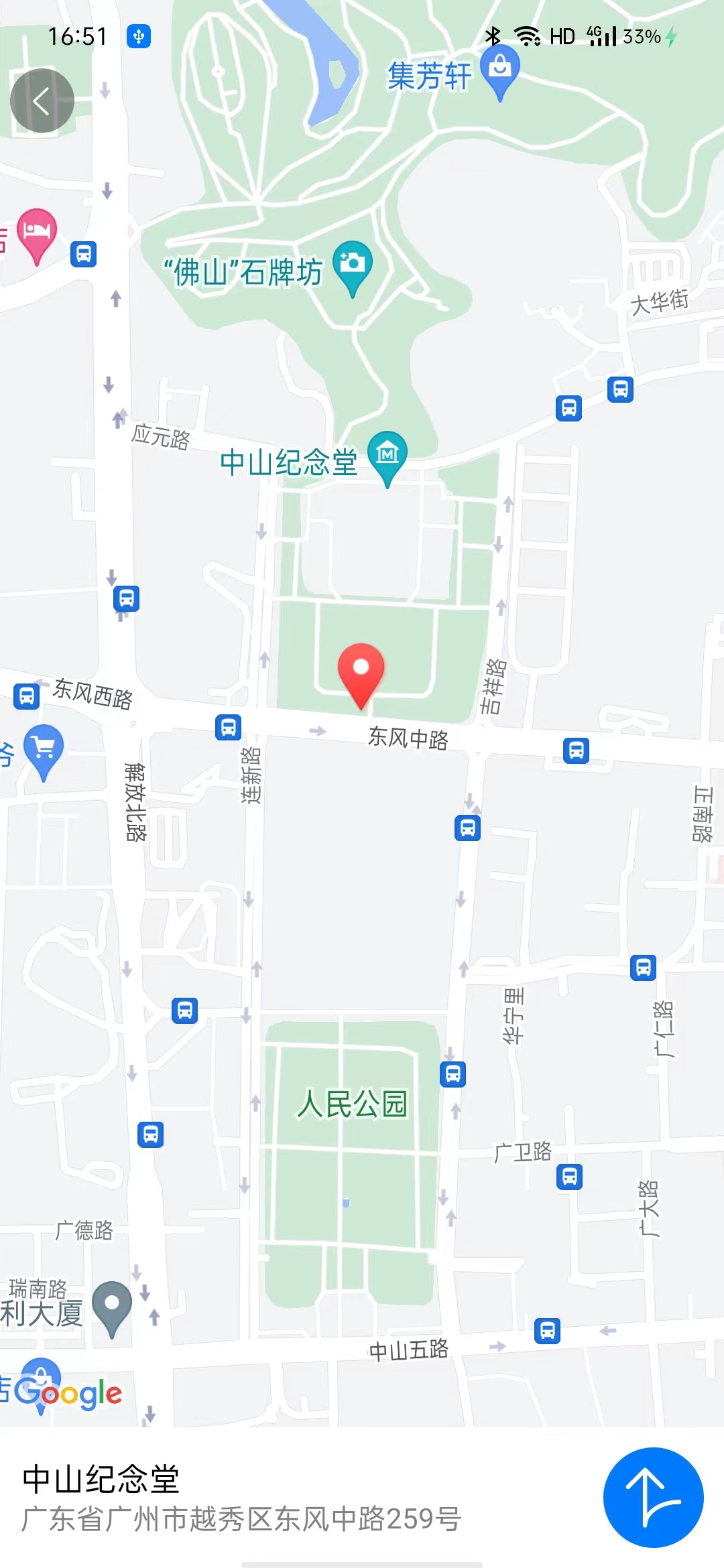Go back using the arrow button

42,101
